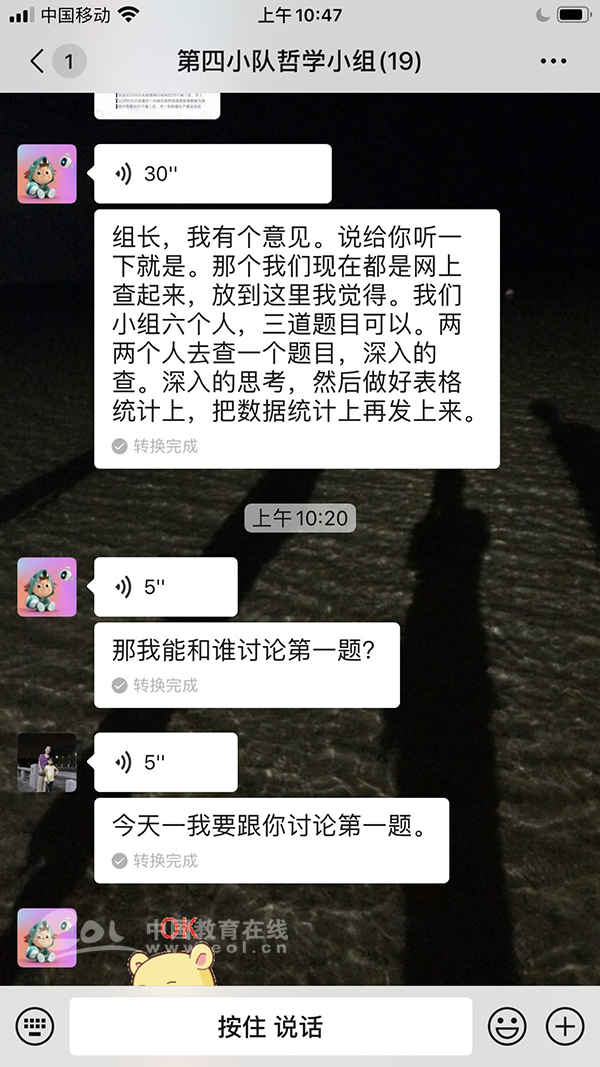Open the emoji sticker panel
The width and height of the screenshot is (600, 1067).
(x=507, y=1026)
